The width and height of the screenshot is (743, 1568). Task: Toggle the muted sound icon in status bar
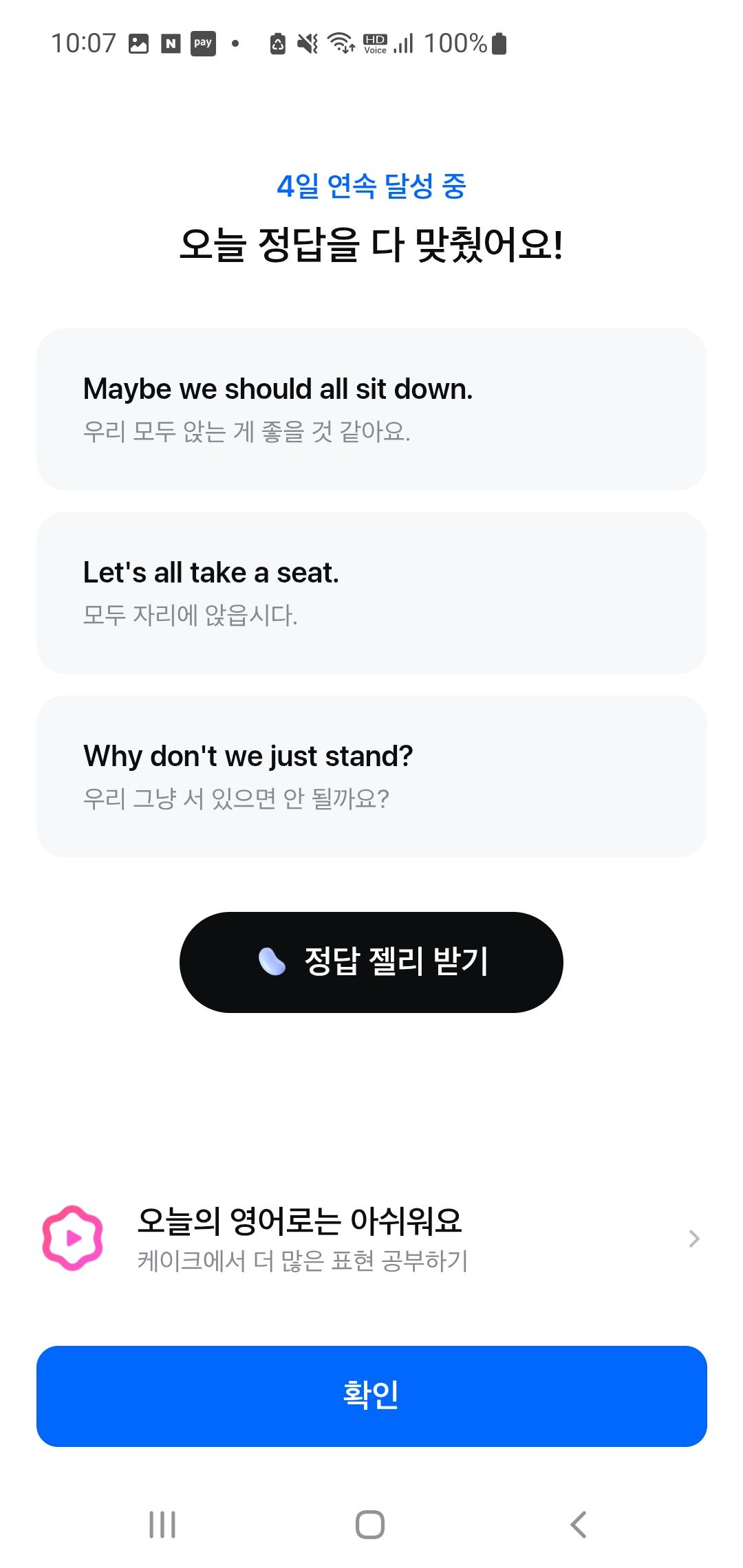pos(310,43)
